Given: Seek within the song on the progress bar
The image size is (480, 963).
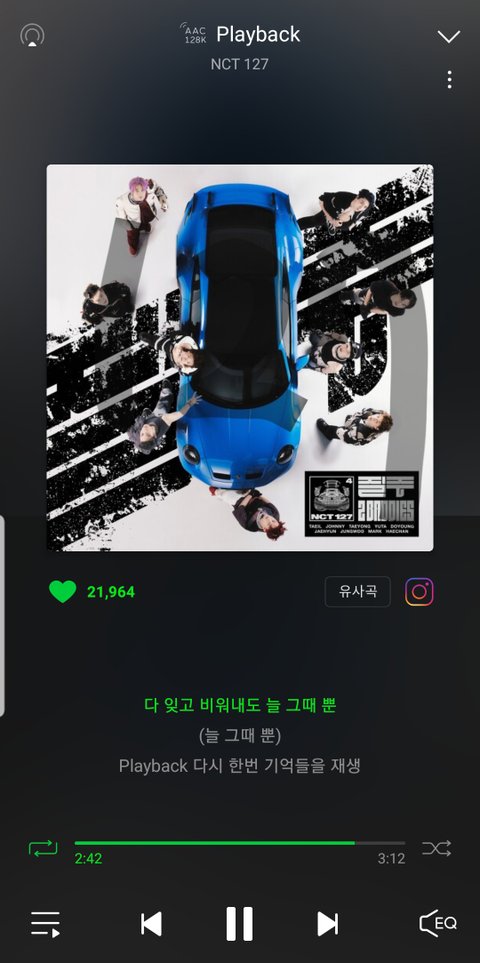Looking at the screenshot, I should pos(240,843).
